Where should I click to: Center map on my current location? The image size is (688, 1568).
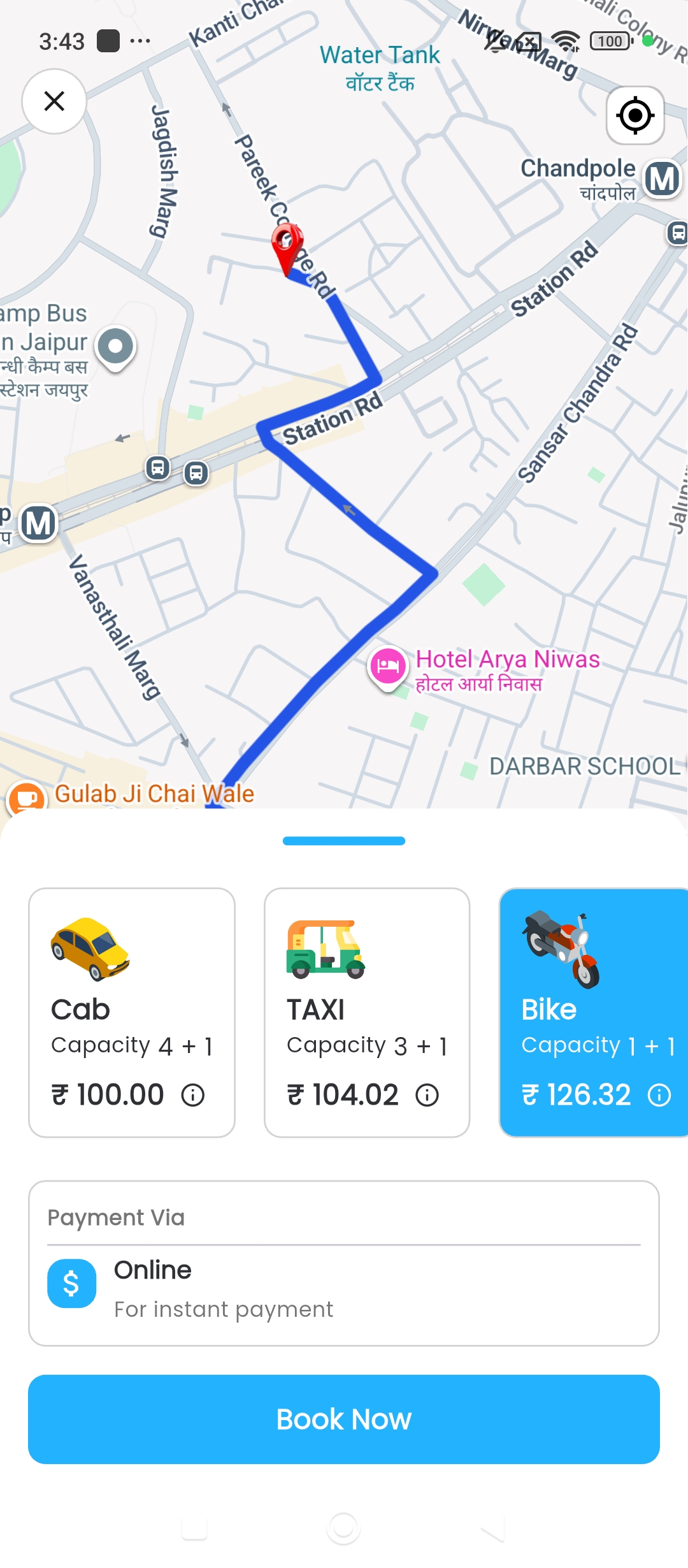[635, 115]
